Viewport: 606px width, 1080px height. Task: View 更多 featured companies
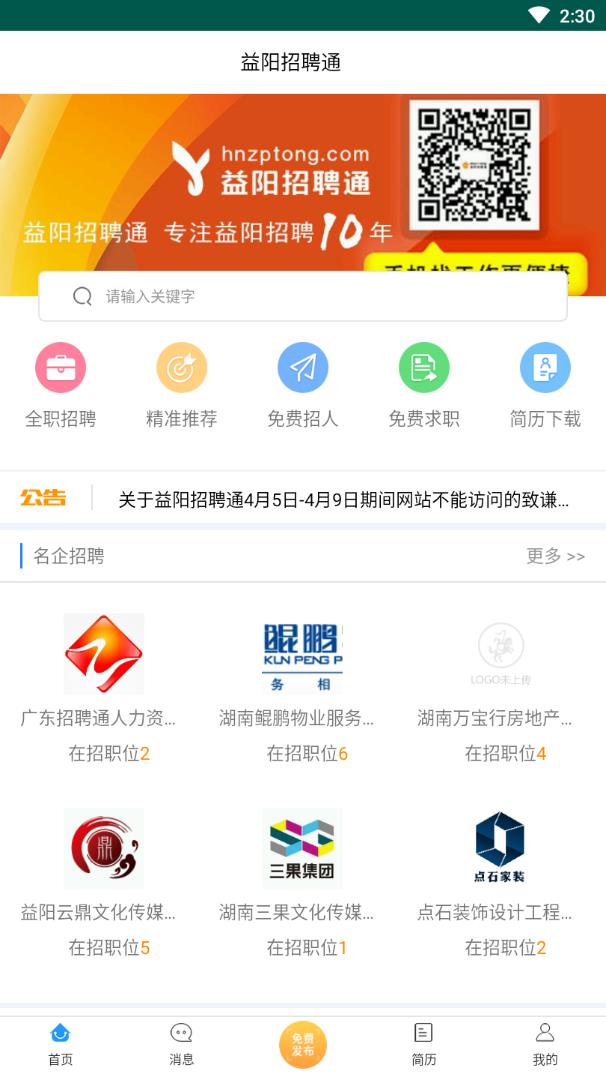pos(555,556)
